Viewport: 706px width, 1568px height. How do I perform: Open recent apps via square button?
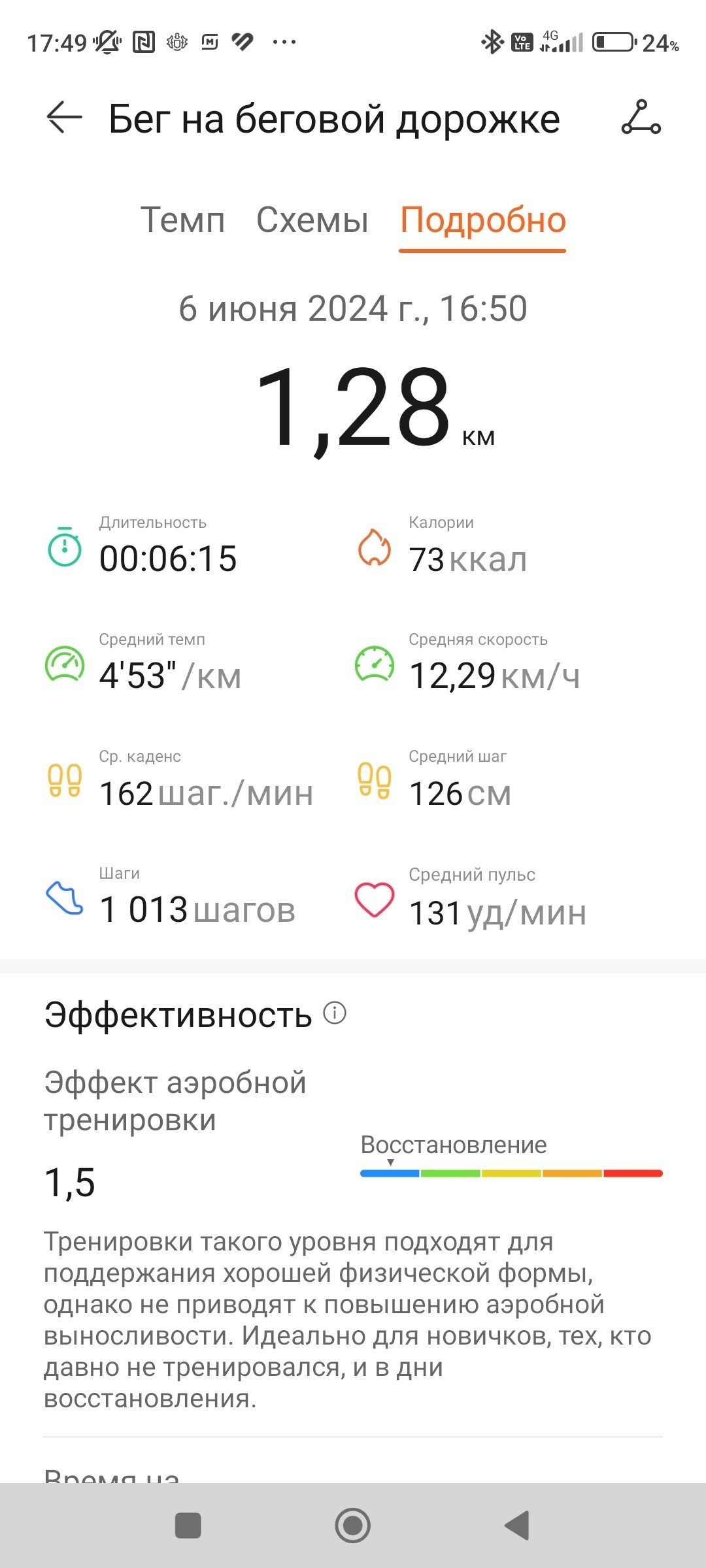188,1526
